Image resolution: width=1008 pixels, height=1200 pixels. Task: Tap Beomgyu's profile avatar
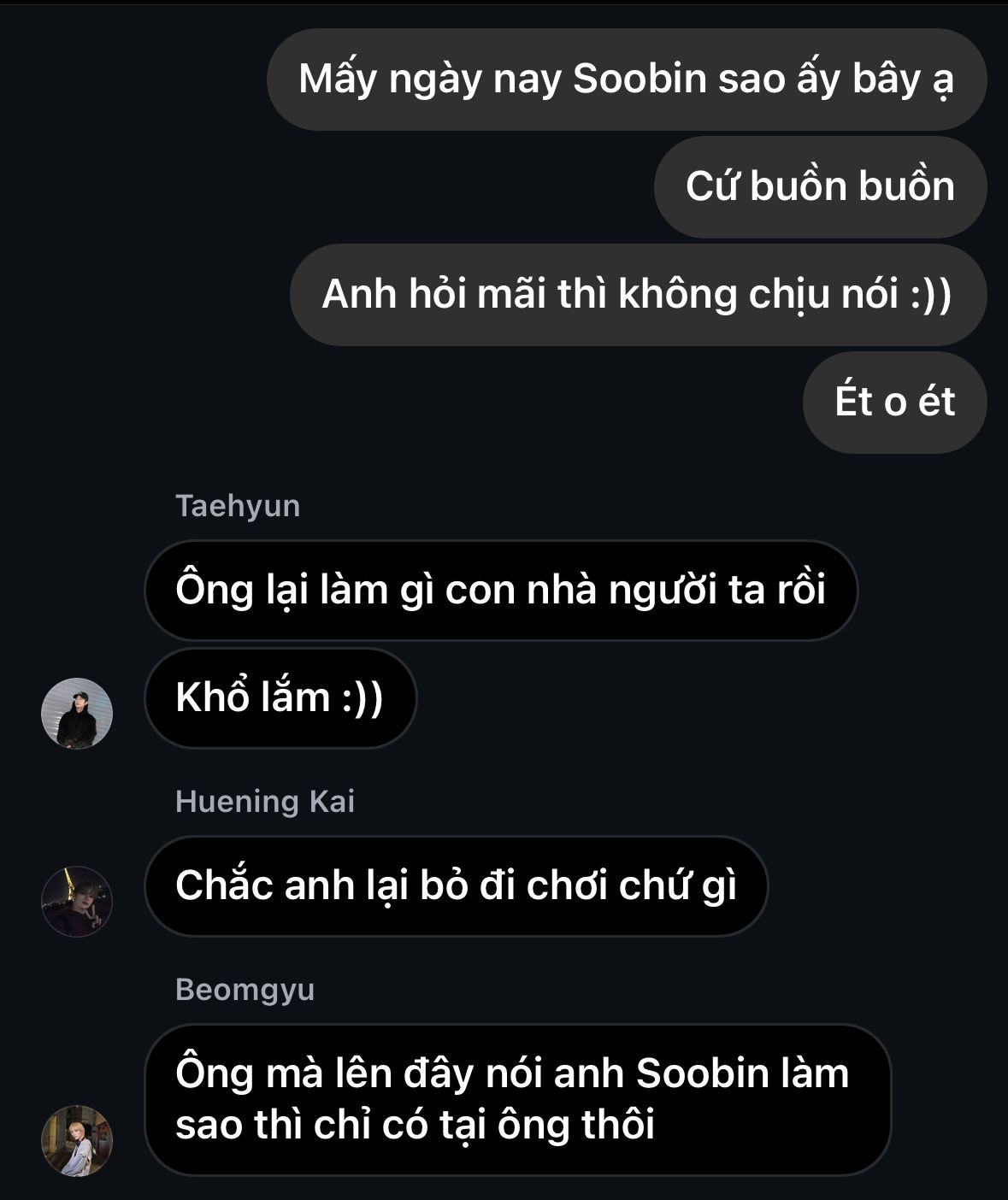77,1140
